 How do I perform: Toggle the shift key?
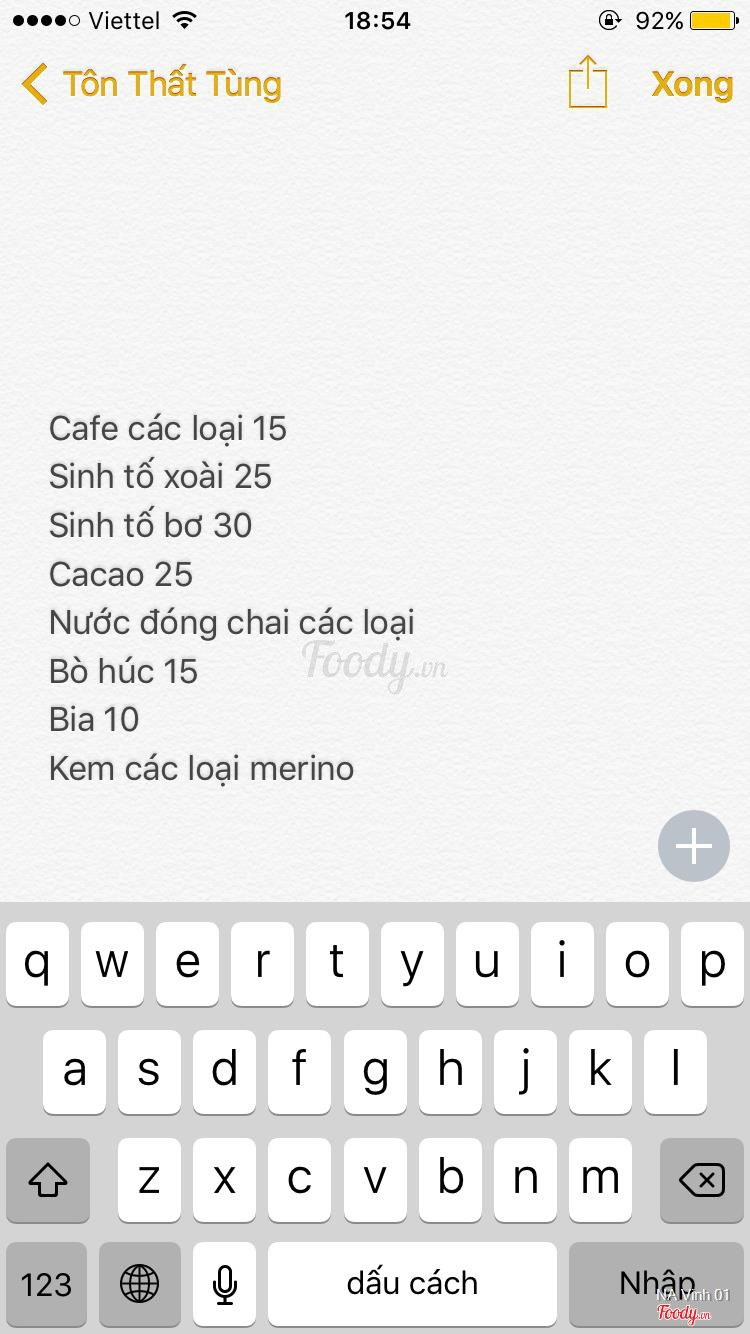click(x=47, y=1180)
